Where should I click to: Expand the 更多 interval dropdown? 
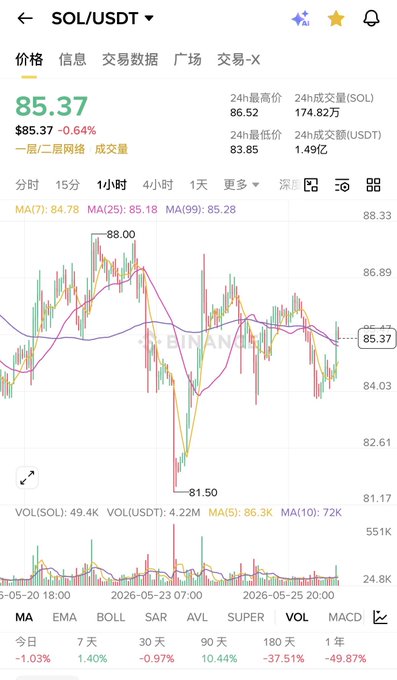click(241, 185)
